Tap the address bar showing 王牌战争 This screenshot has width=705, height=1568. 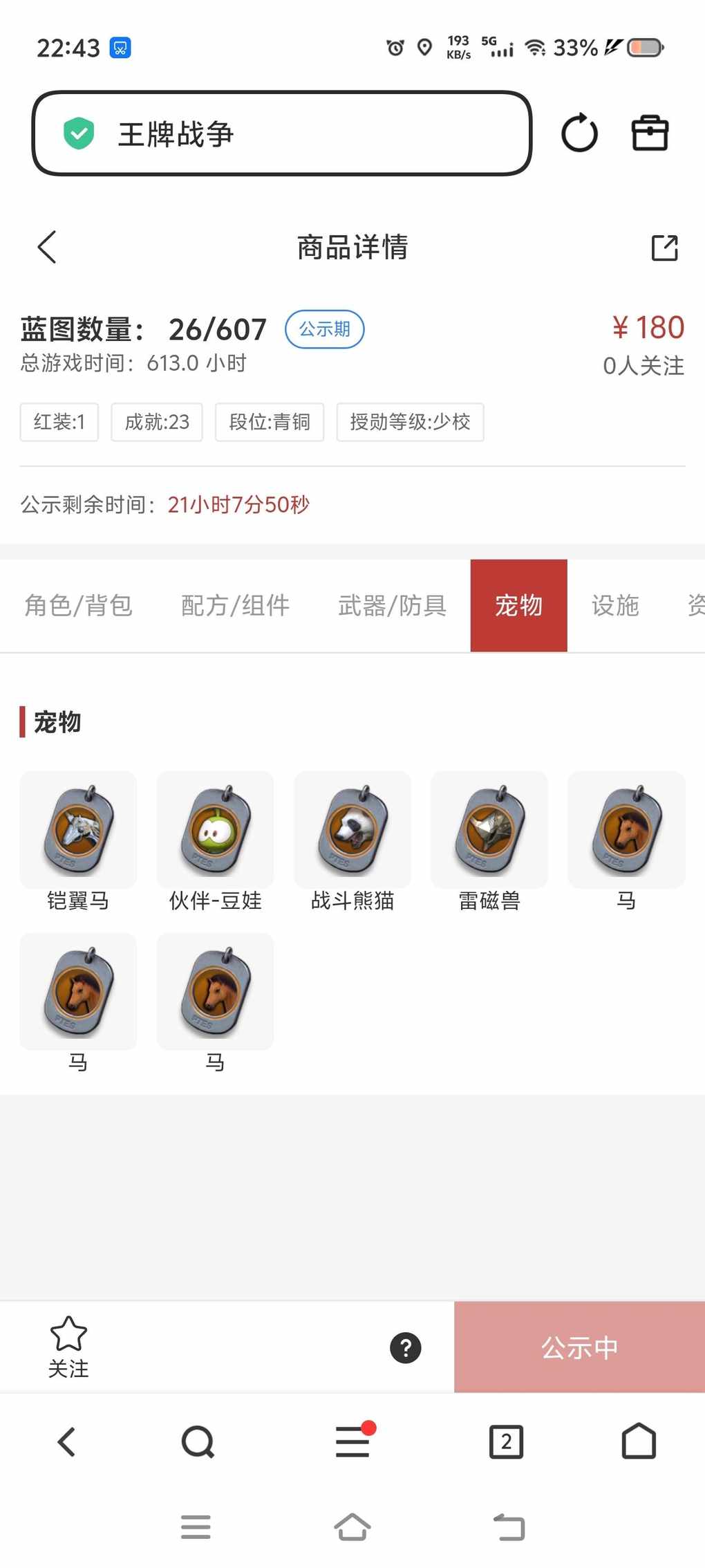(x=281, y=133)
